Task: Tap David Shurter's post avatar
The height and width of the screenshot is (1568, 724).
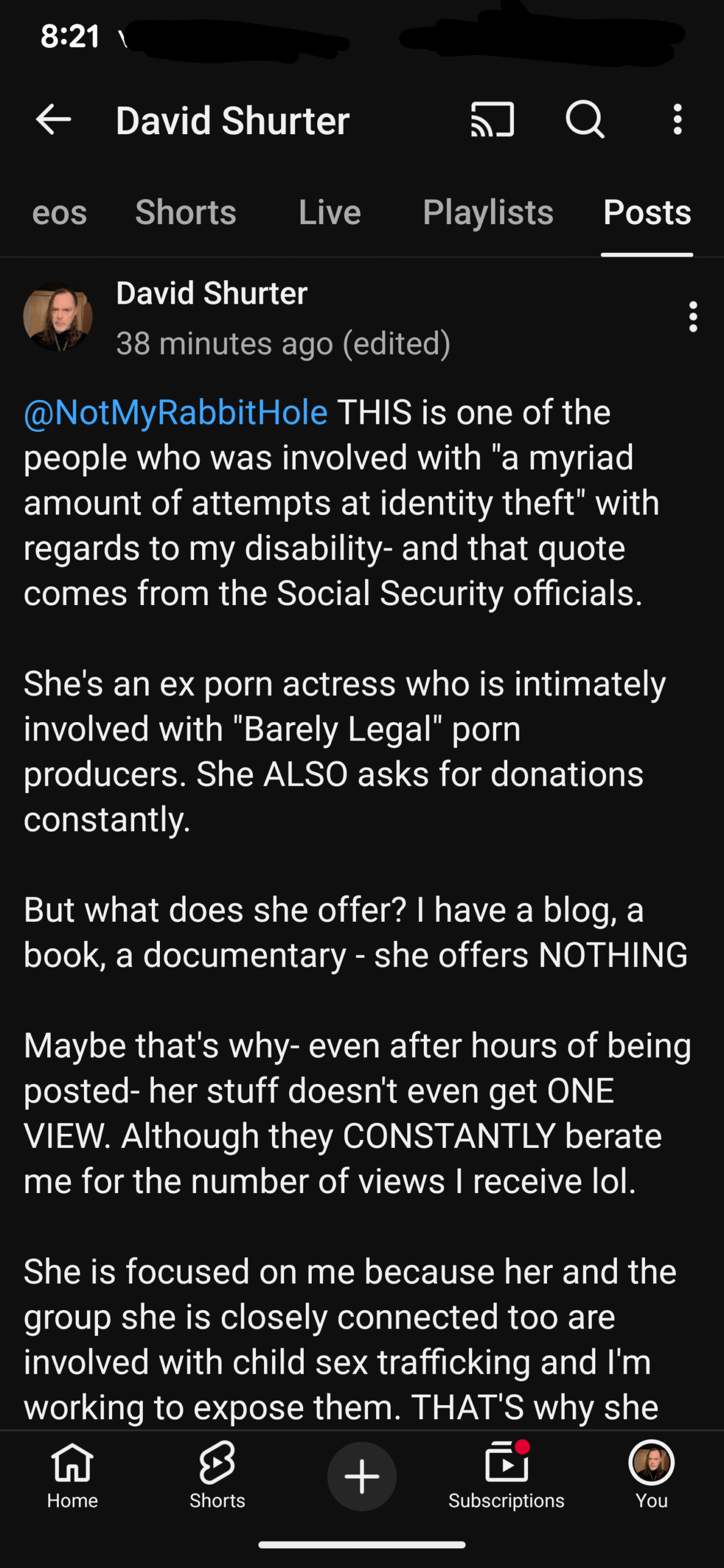Action: 58,317
